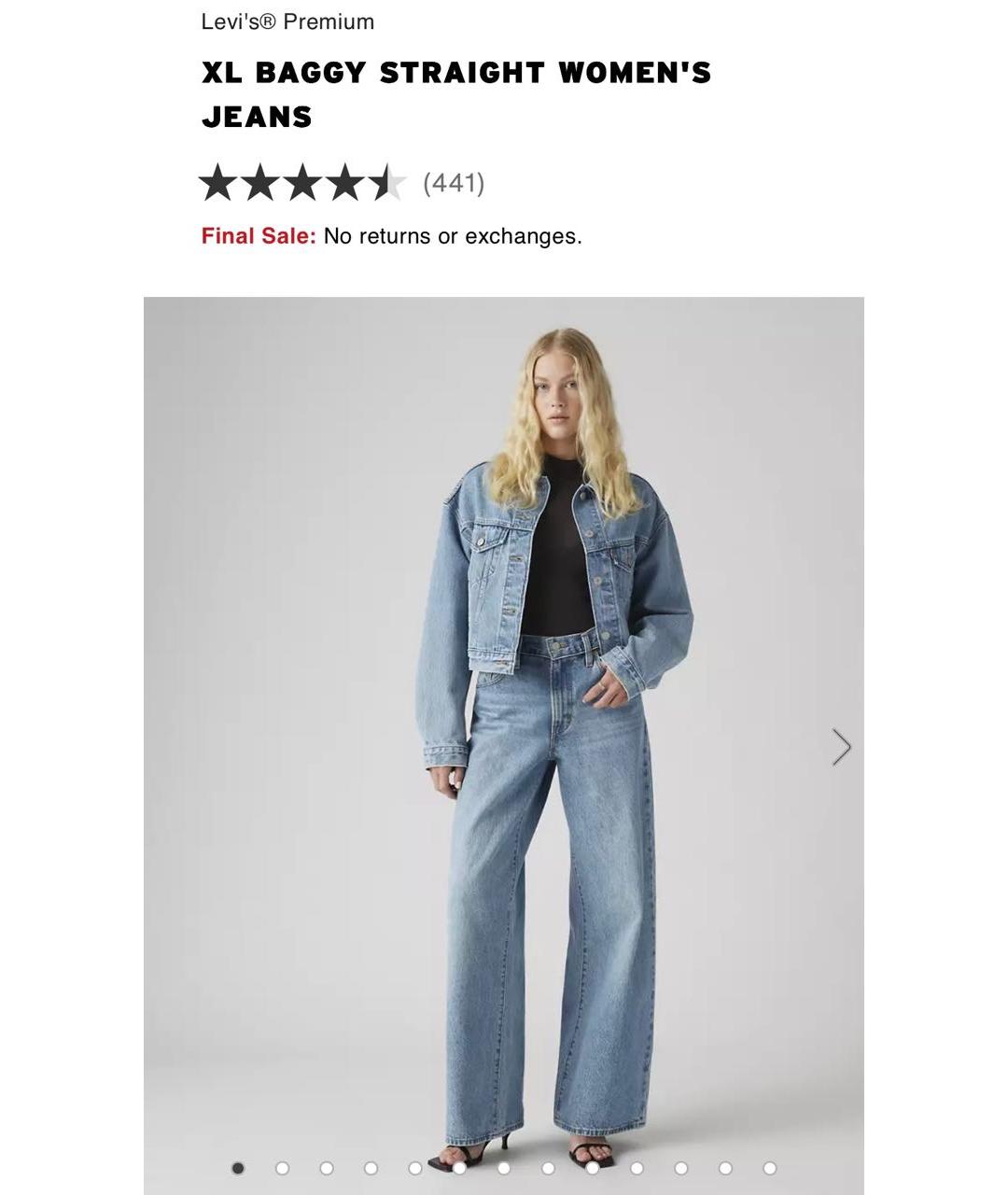The width and height of the screenshot is (1008, 1195).
Task: Select the fifth carousel indicator dot
Action: click(x=414, y=1168)
